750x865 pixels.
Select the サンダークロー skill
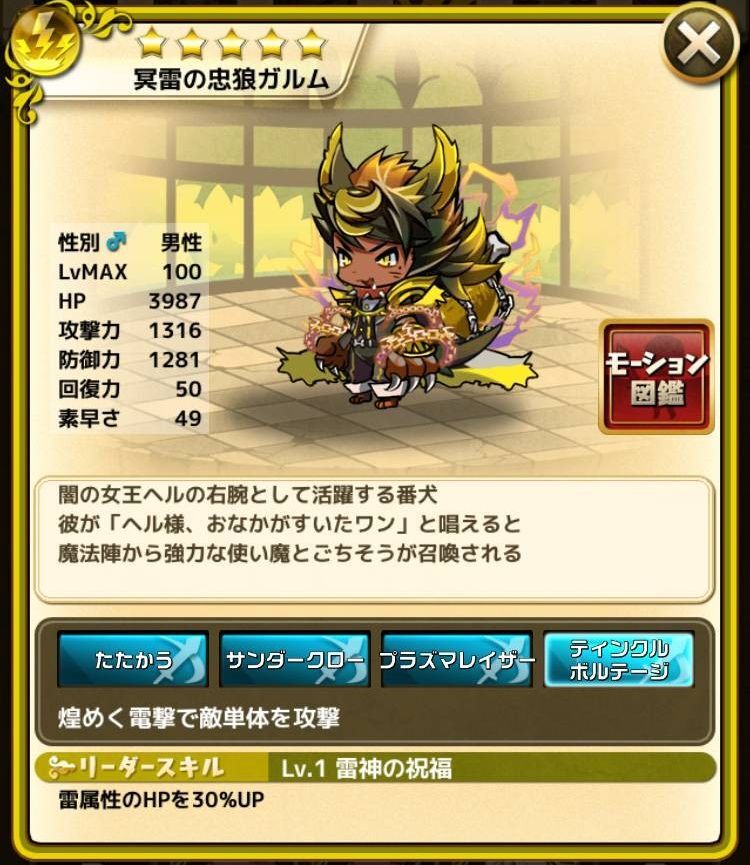click(295, 660)
